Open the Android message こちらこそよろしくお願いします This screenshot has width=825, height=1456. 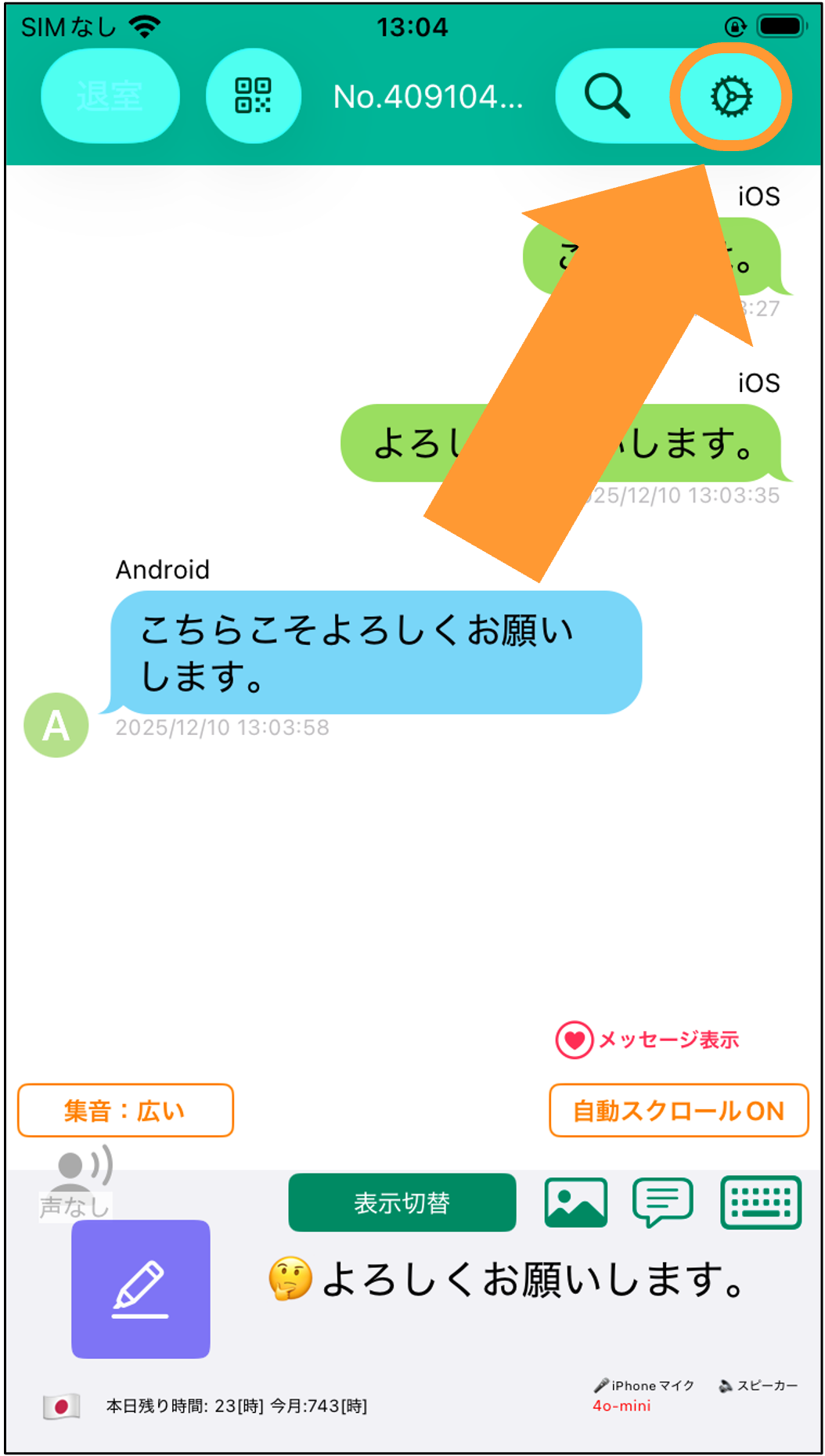[x=376, y=652]
